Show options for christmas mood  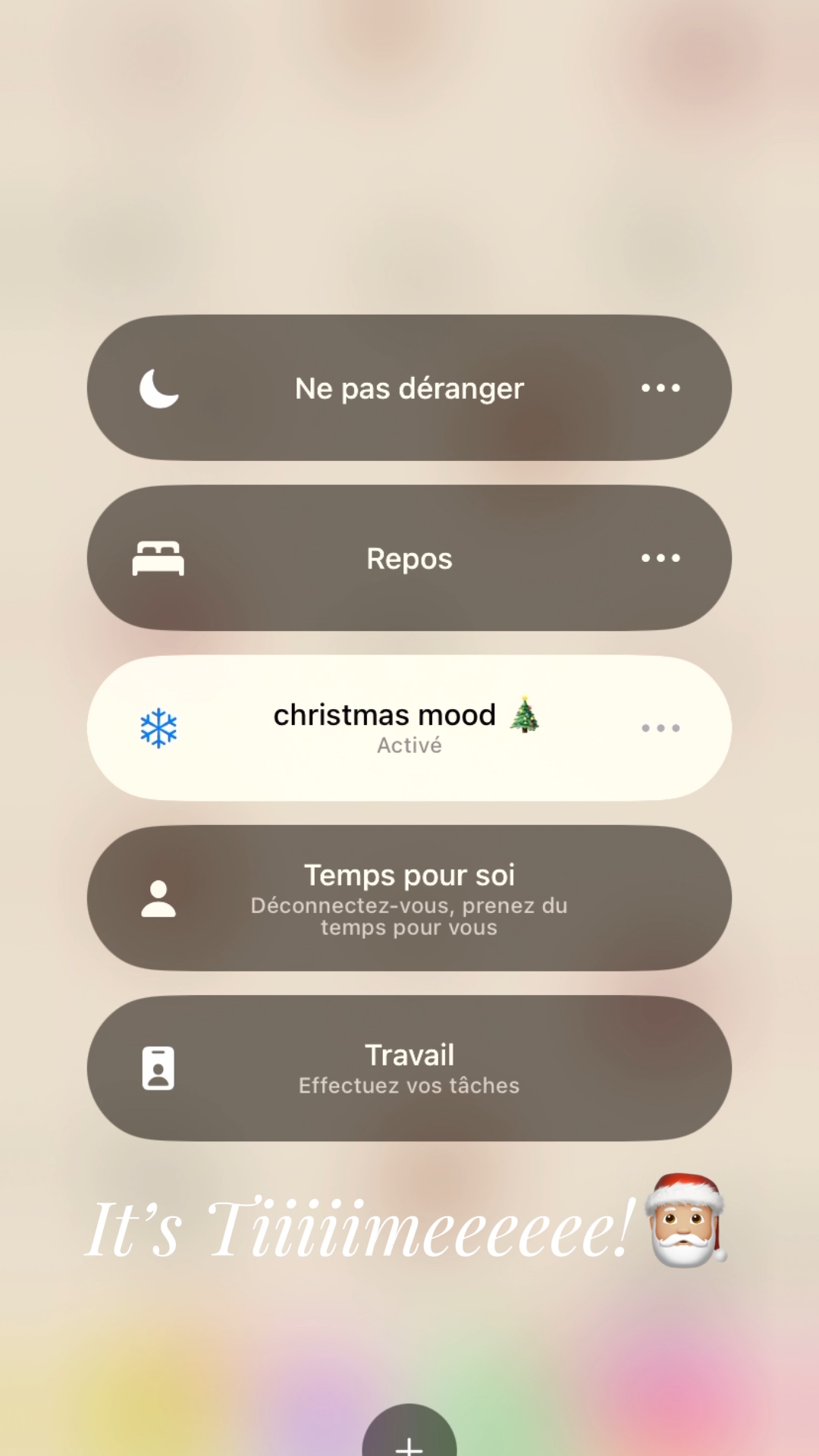click(661, 728)
